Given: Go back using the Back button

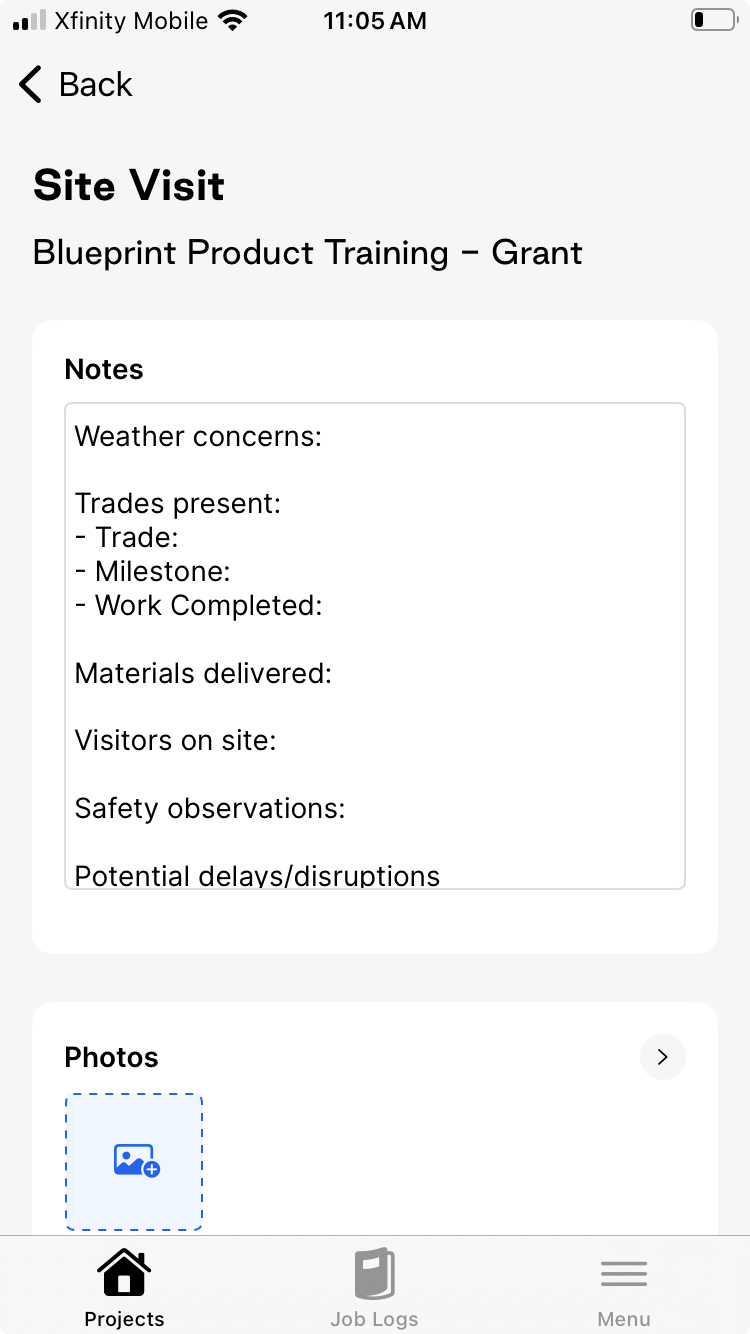Looking at the screenshot, I should tap(76, 85).
